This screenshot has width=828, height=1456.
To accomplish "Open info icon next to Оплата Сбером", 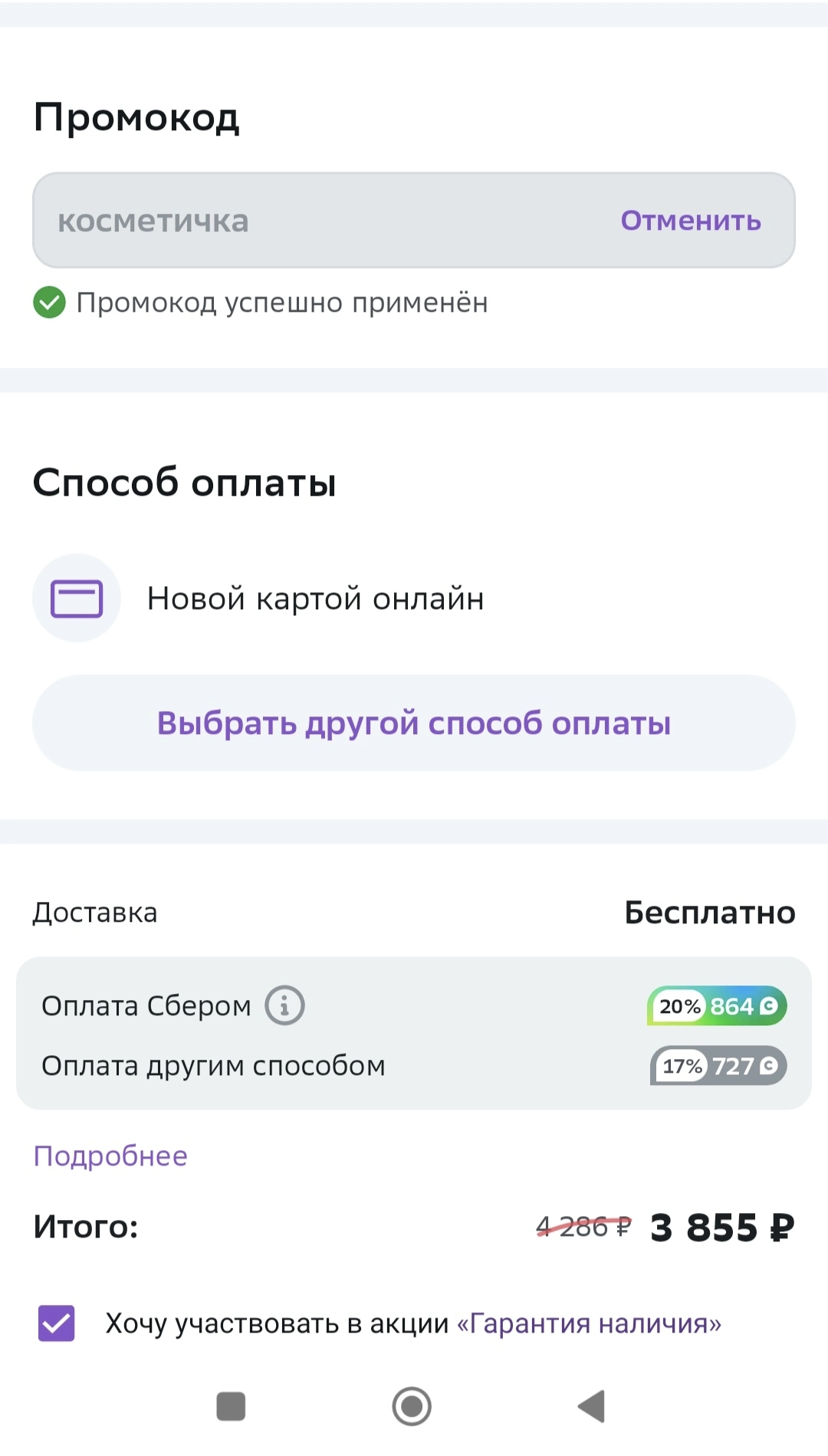I will pos(284,1005).
